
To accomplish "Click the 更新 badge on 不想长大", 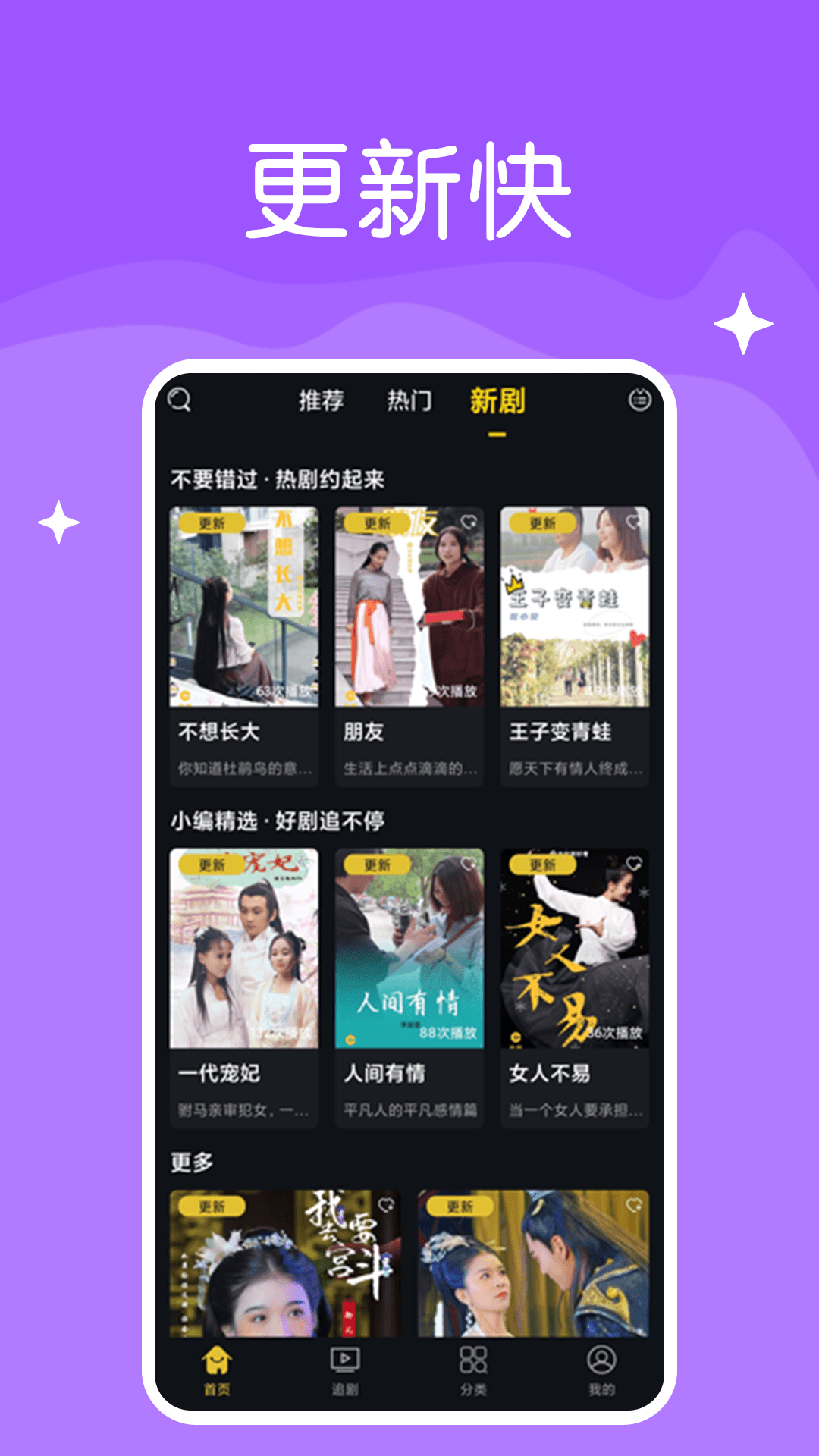I will point(210,524).
